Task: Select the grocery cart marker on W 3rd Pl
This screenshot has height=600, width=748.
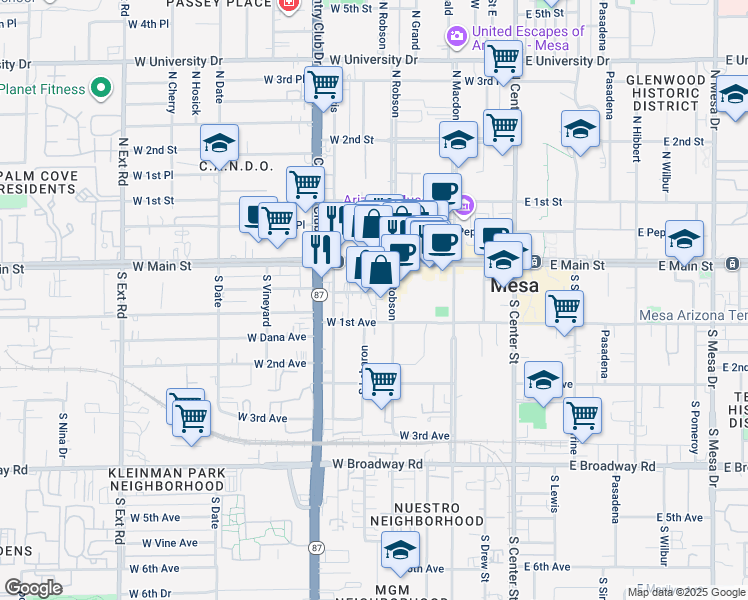Action: tap(323, 86)
